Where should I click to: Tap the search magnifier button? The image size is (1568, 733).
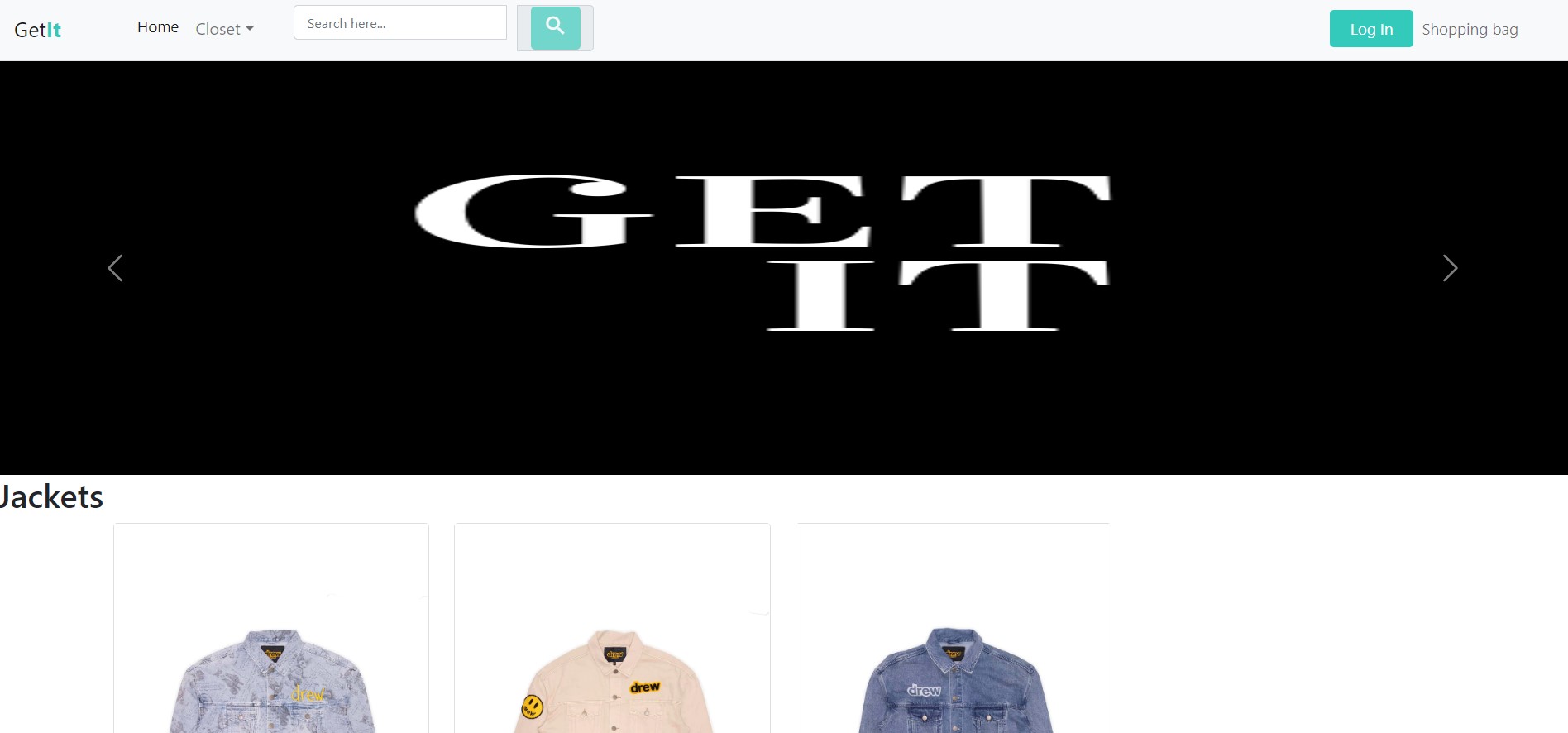pos(555,27)
